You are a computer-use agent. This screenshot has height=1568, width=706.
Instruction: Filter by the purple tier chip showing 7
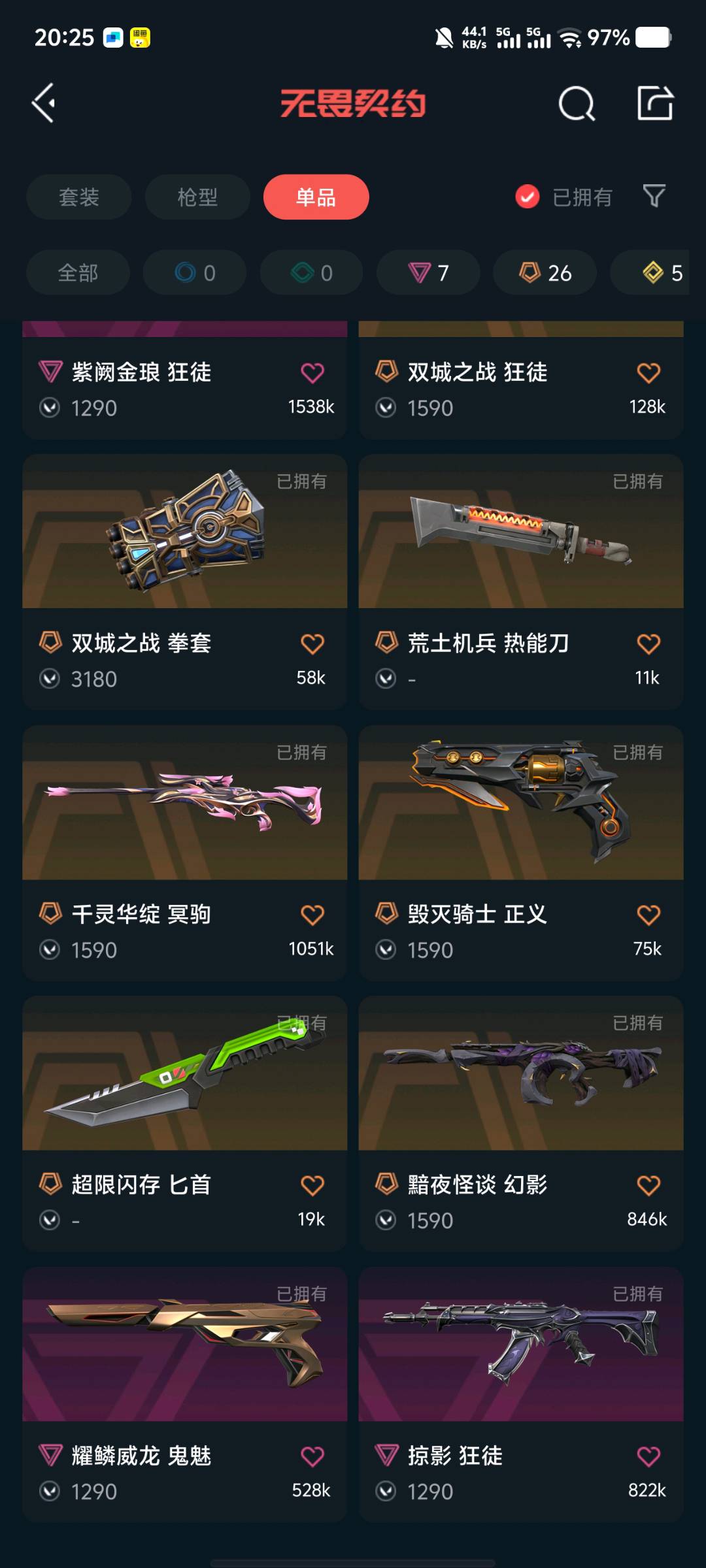(x=428, y=272)
